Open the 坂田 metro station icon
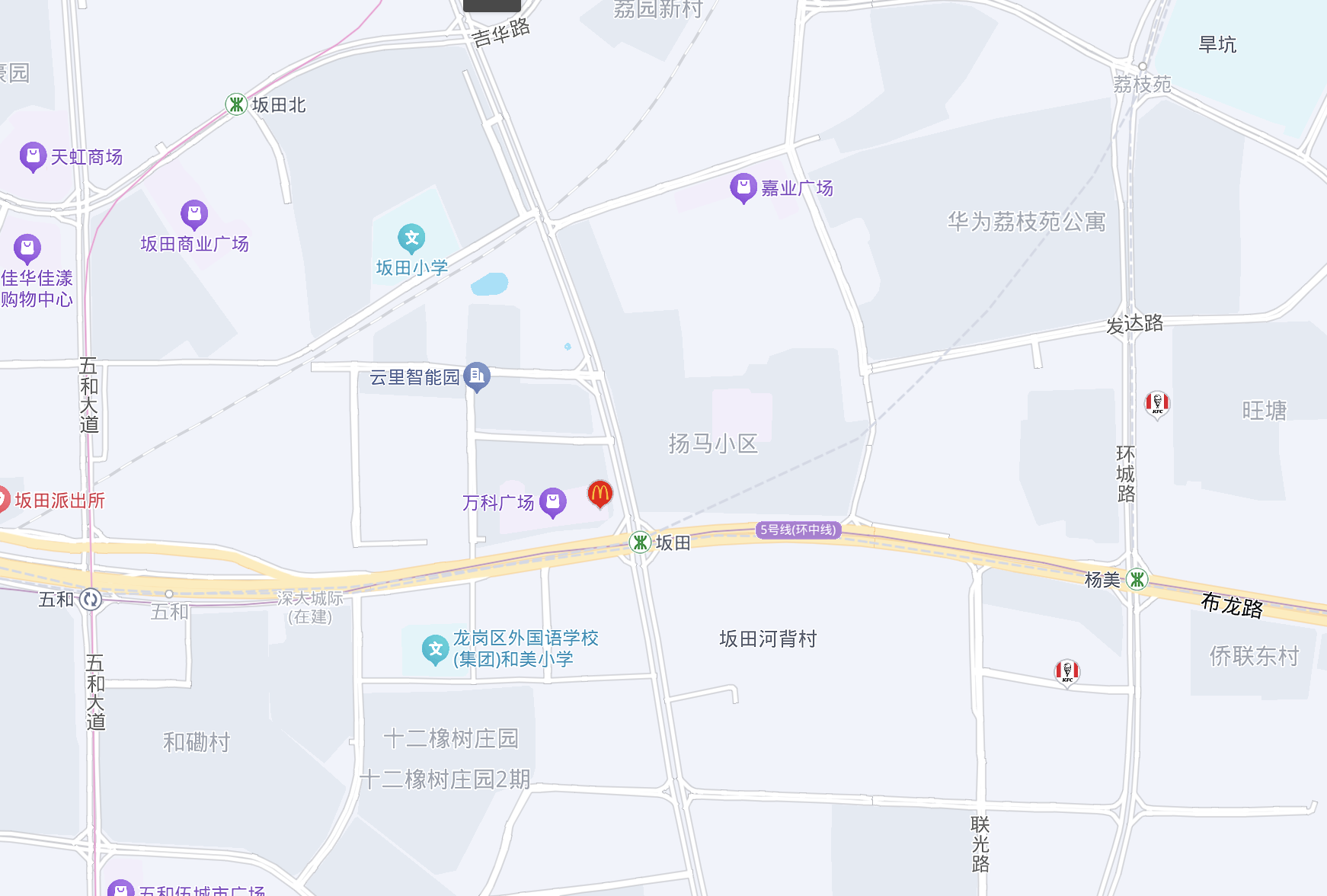 coord(640,542)
